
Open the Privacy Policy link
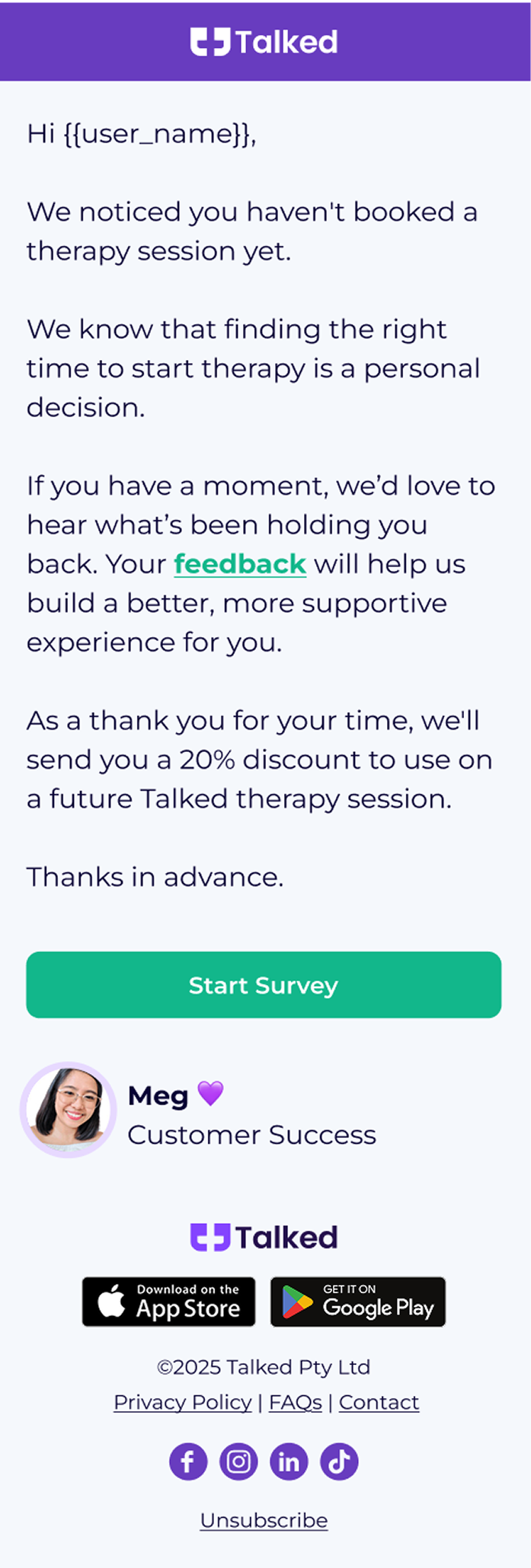coord(183,1402)
